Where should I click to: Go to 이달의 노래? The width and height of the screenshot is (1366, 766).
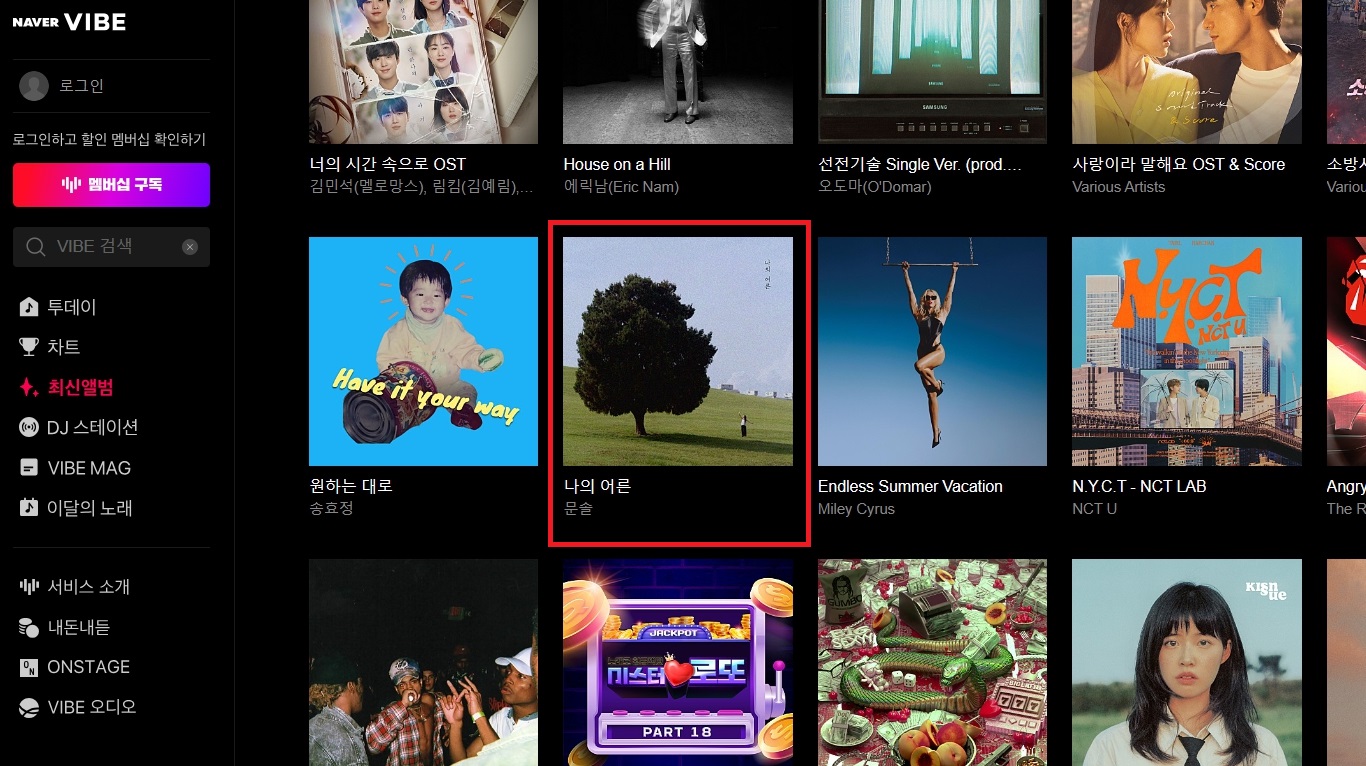[x=89, y=508]
